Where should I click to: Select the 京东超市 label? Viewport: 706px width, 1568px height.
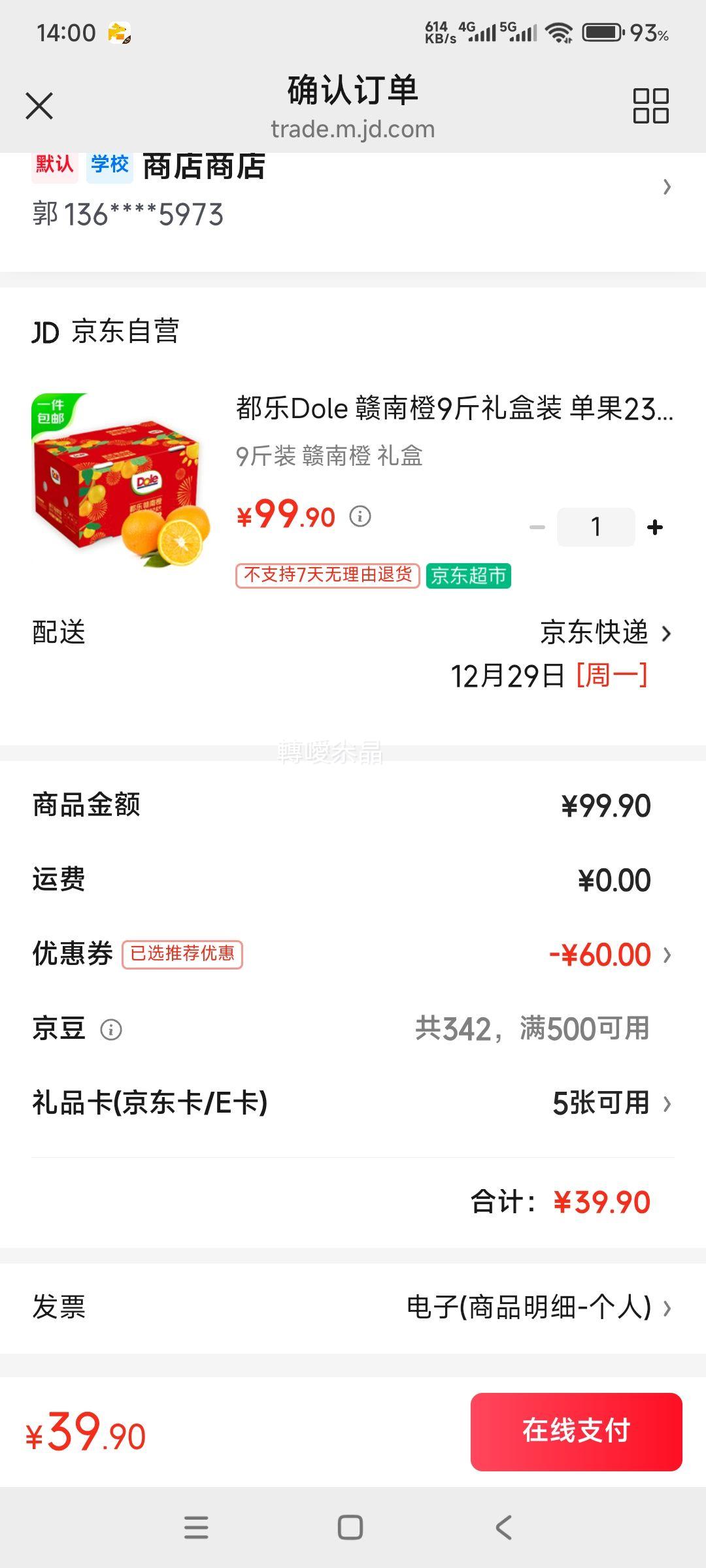(469, 578)
